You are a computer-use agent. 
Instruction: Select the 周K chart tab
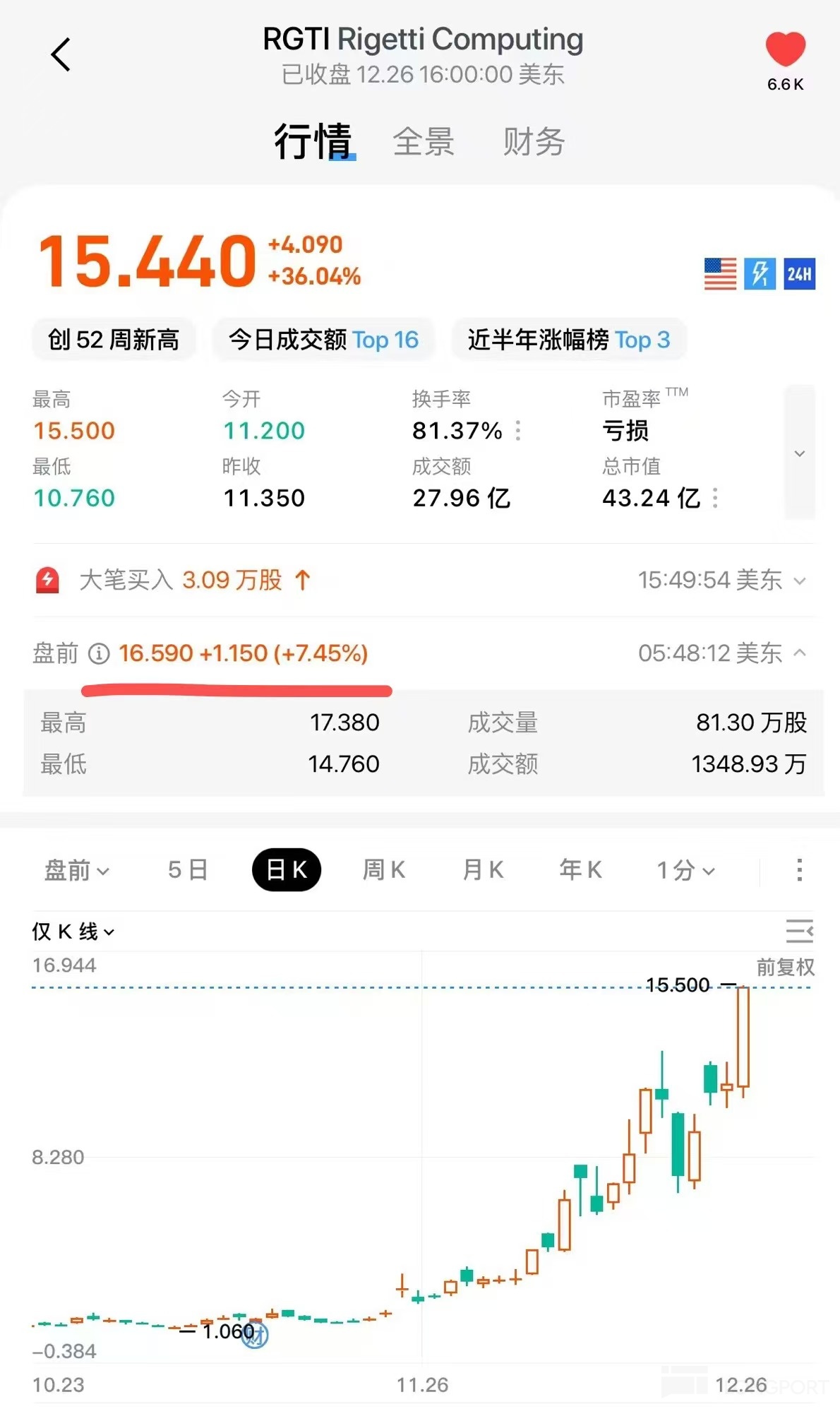tap(383, 869)
